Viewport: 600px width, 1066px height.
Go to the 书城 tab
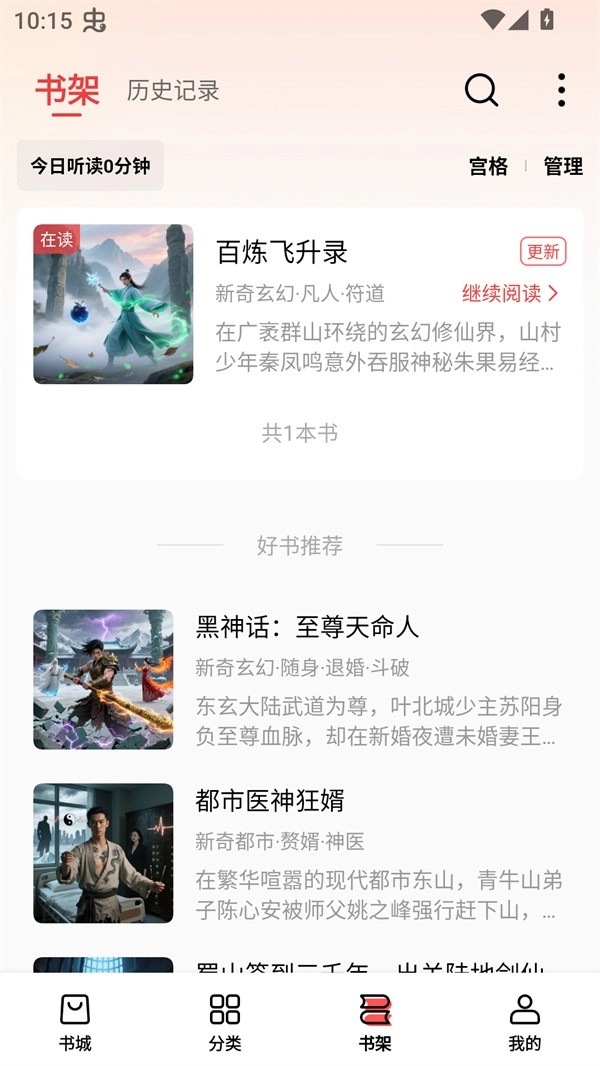75,1022
